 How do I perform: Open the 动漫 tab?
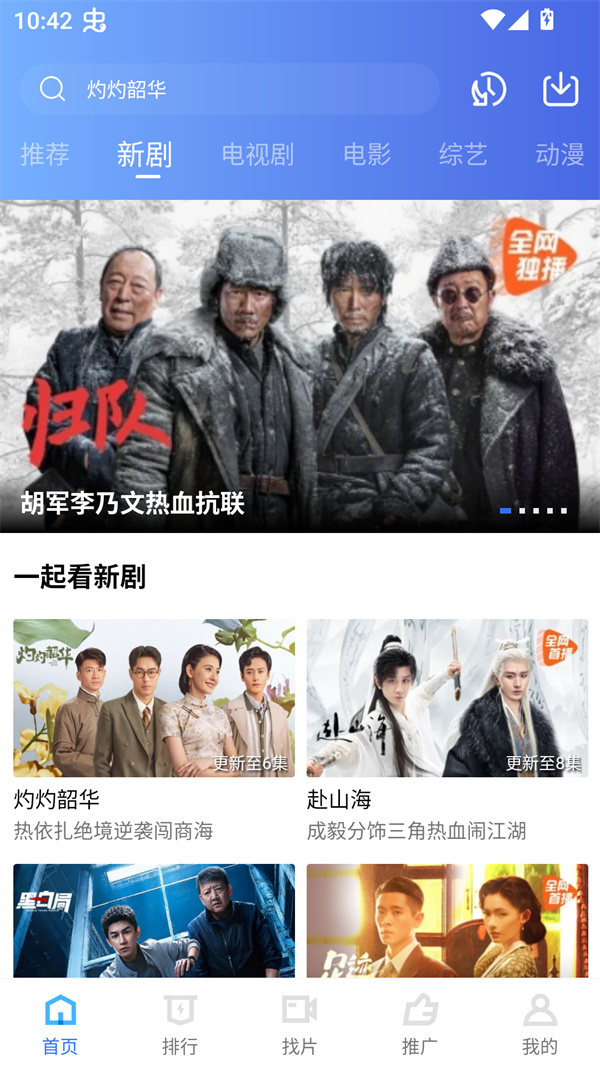pyautogui.click(x=560, y=154)
